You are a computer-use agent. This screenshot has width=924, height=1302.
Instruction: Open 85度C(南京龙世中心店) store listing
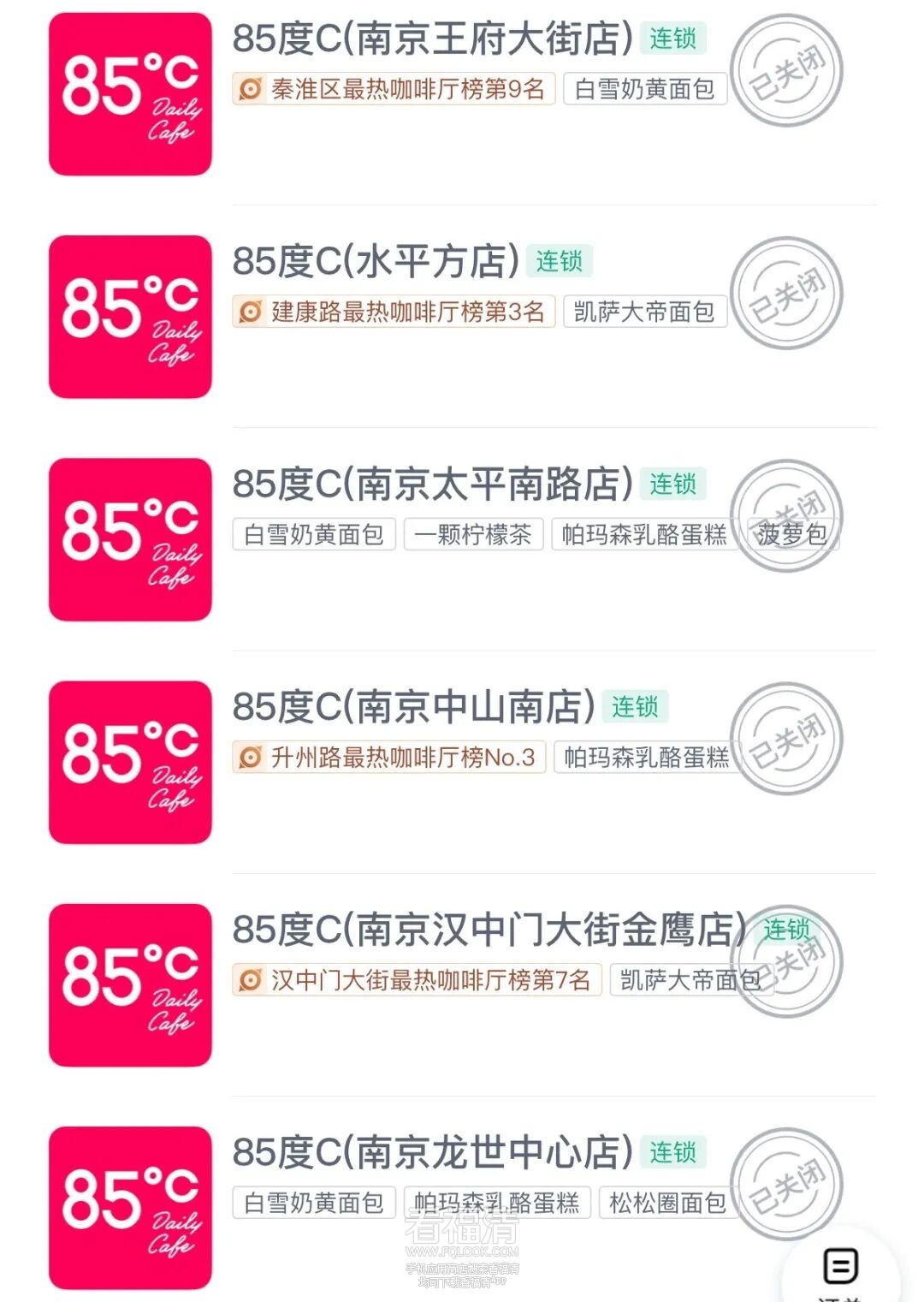[x=432, y=1152]
